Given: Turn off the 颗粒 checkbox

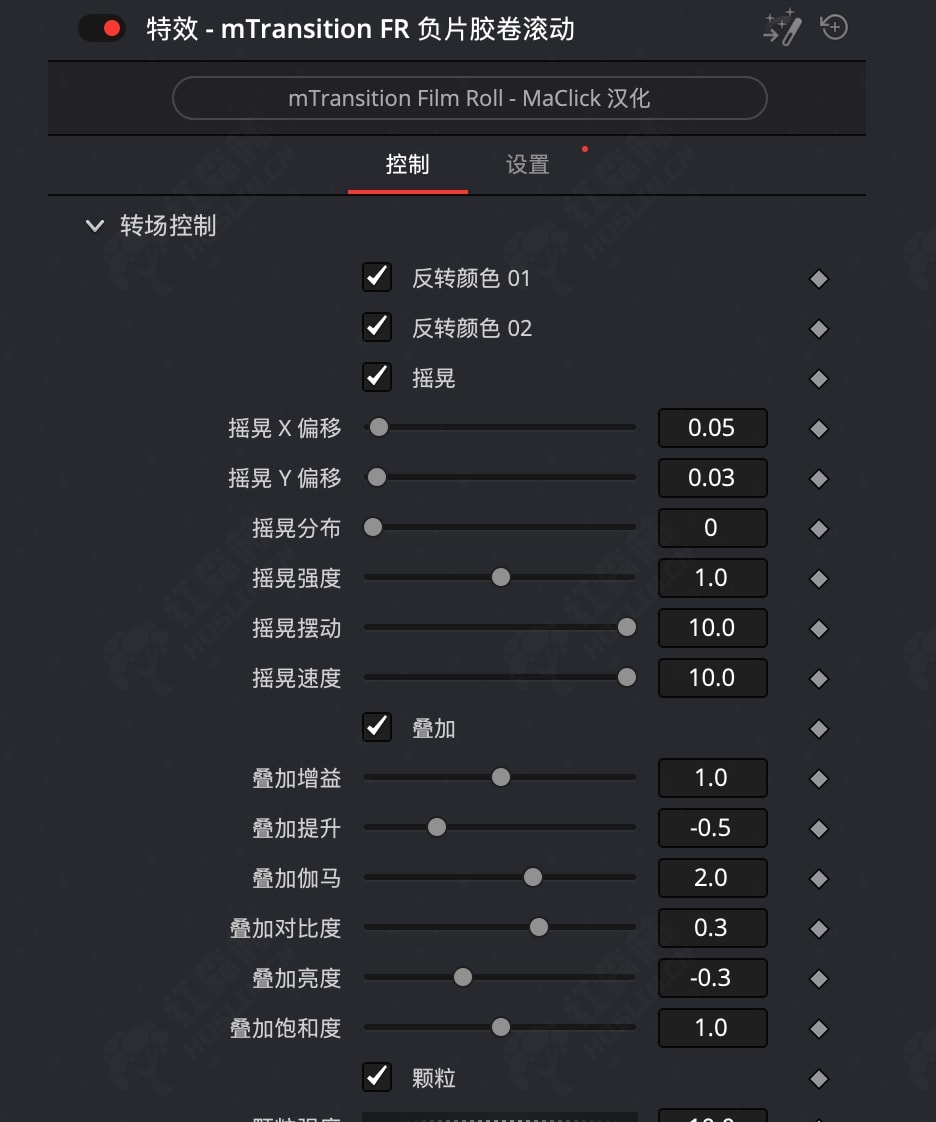Looking at the screenshot, I should tap(377, 1077).
